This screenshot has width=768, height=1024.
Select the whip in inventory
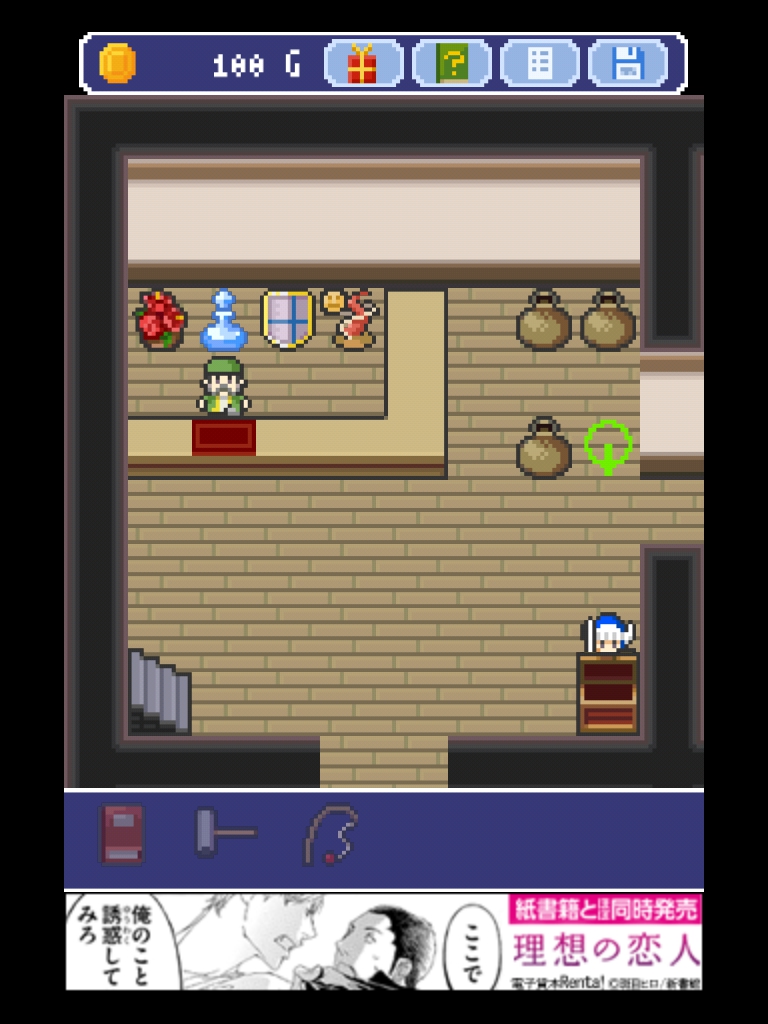332,833
